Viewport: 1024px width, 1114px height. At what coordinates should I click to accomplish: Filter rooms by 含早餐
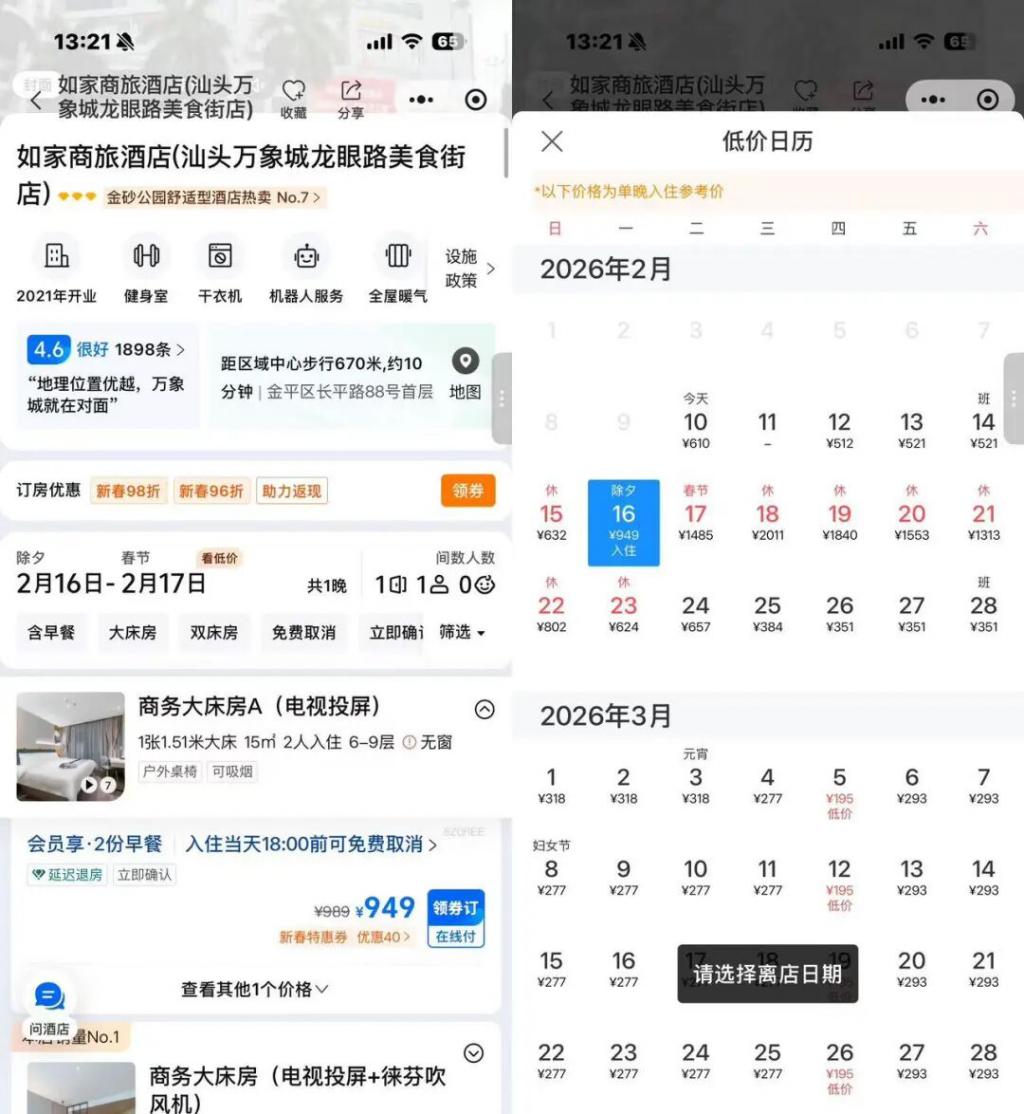click(x=50, y=632)
